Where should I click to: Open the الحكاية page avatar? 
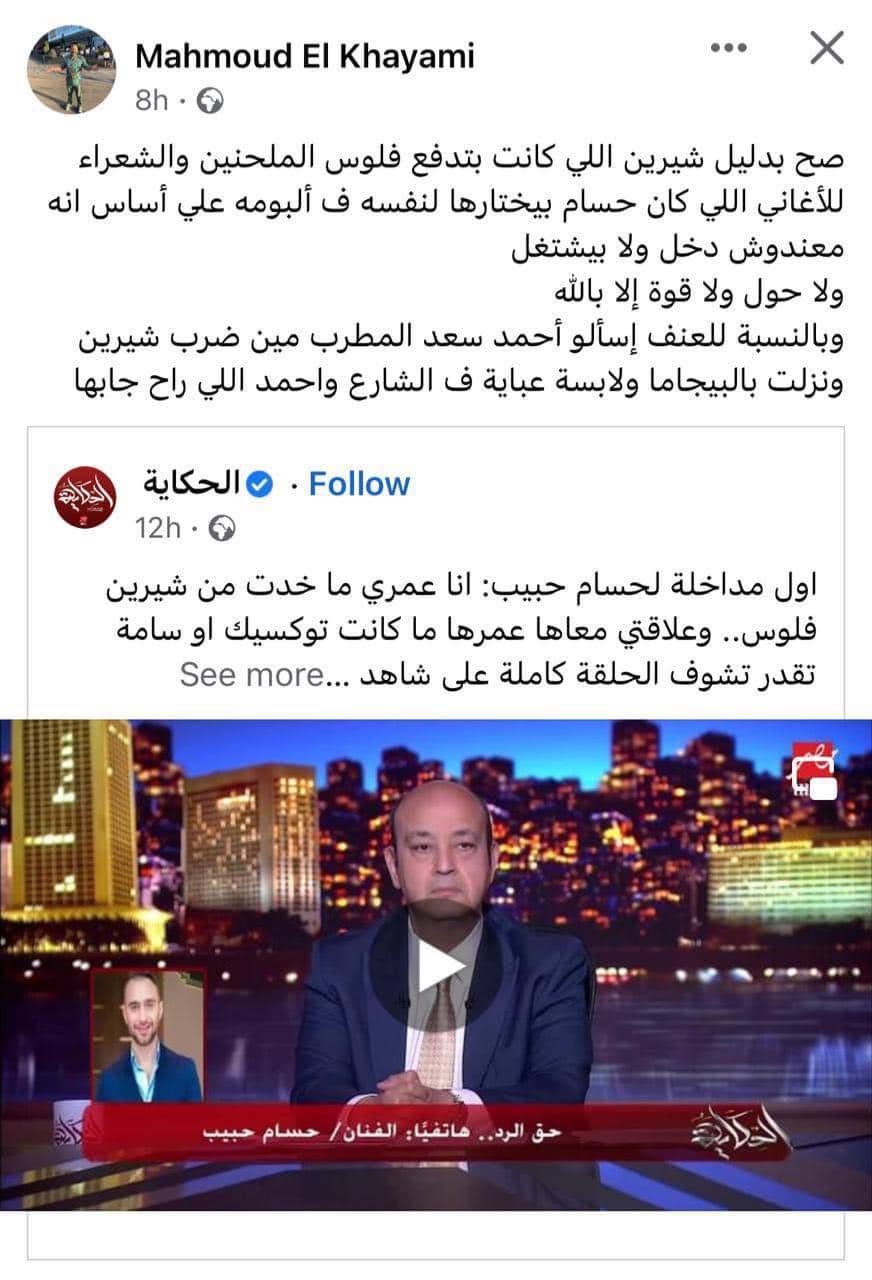[x=85, y=498]
